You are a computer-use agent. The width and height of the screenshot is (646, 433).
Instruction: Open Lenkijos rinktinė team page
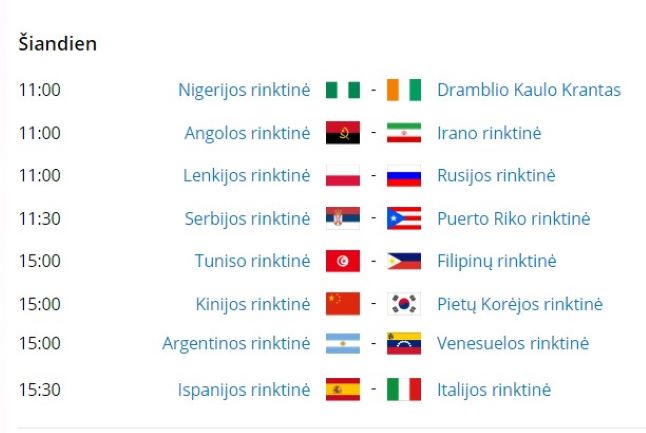(x=246, y=176)
